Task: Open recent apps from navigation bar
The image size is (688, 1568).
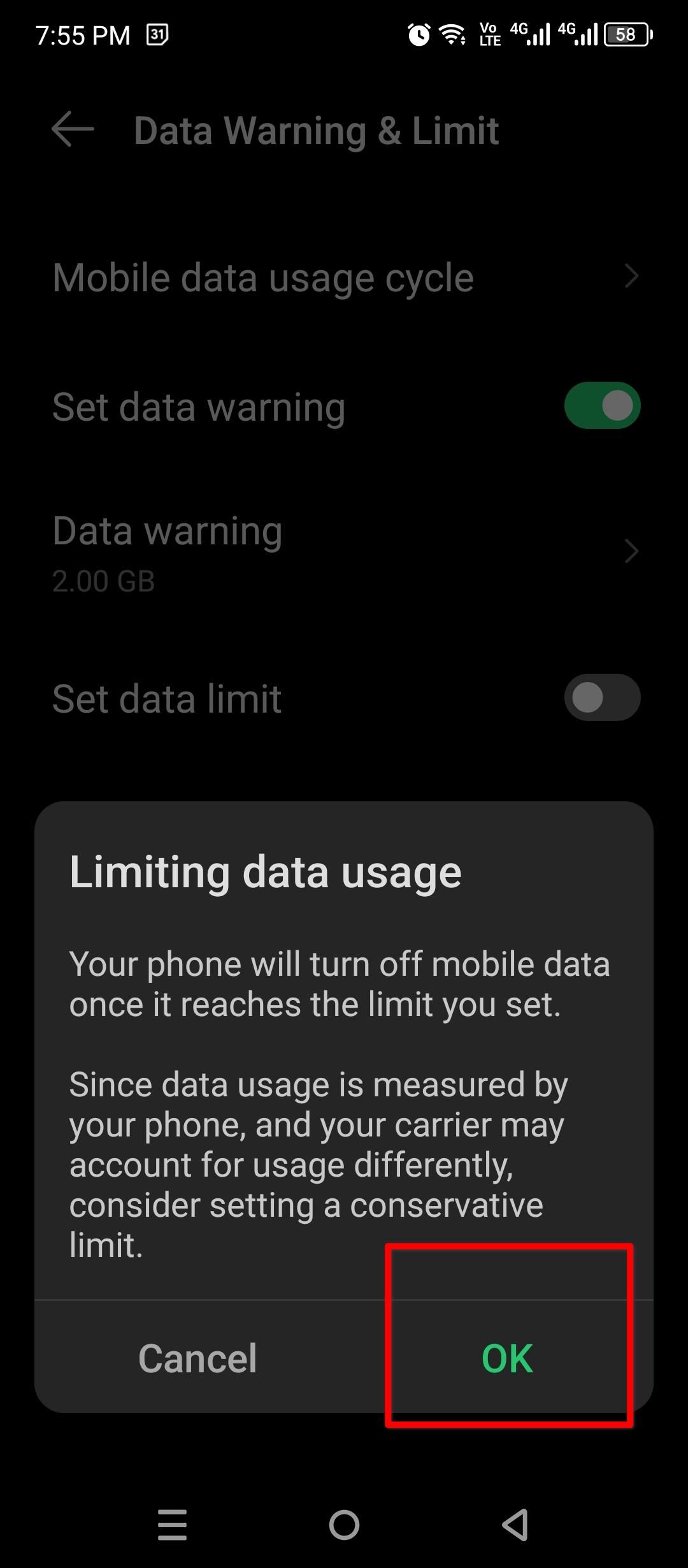Action: click(172, 1525)
